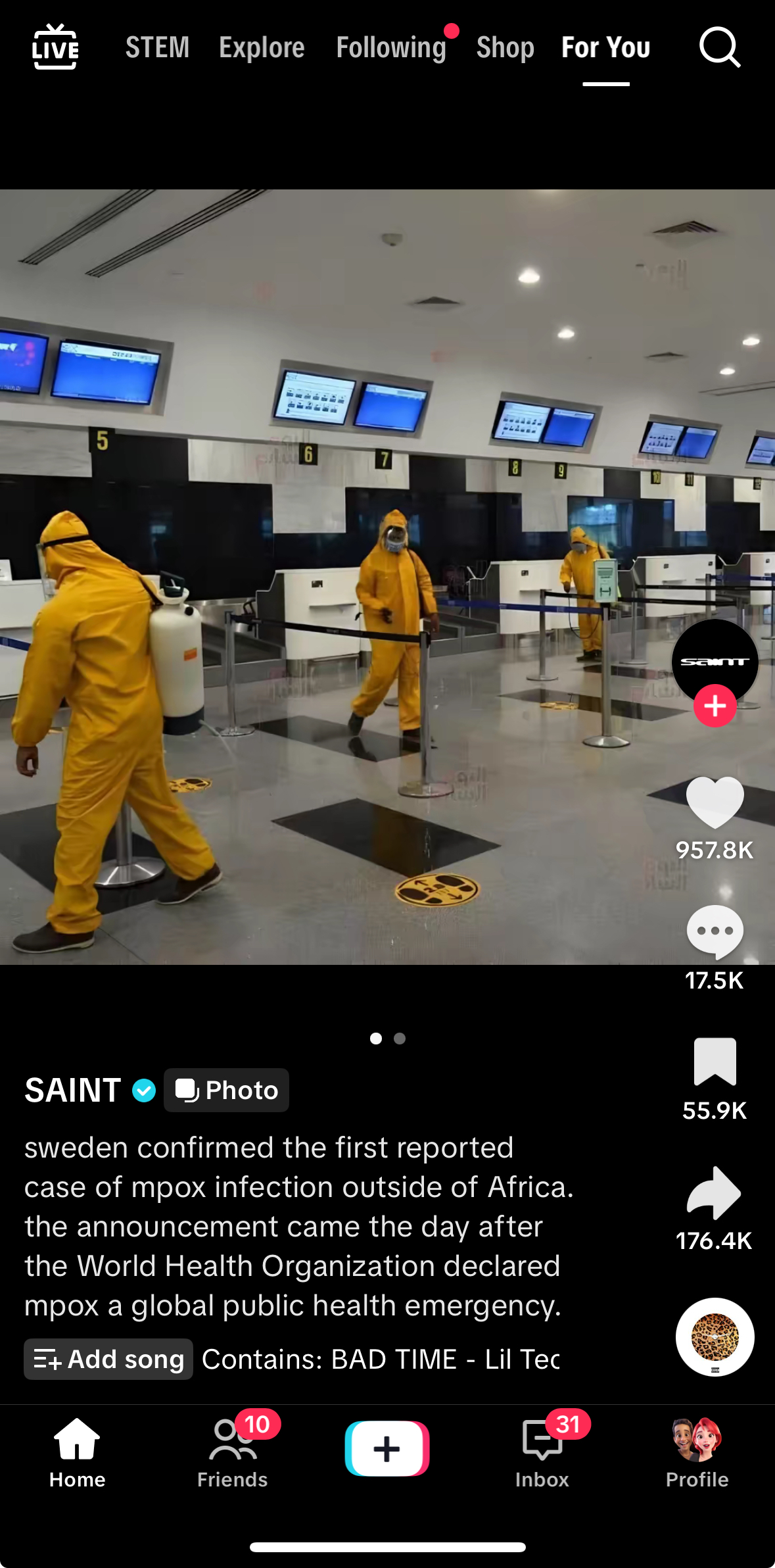The height and width of the screenshot is (1568, 775).
Task: Create a new post with plus button
Action: [x=387, y=1449]
